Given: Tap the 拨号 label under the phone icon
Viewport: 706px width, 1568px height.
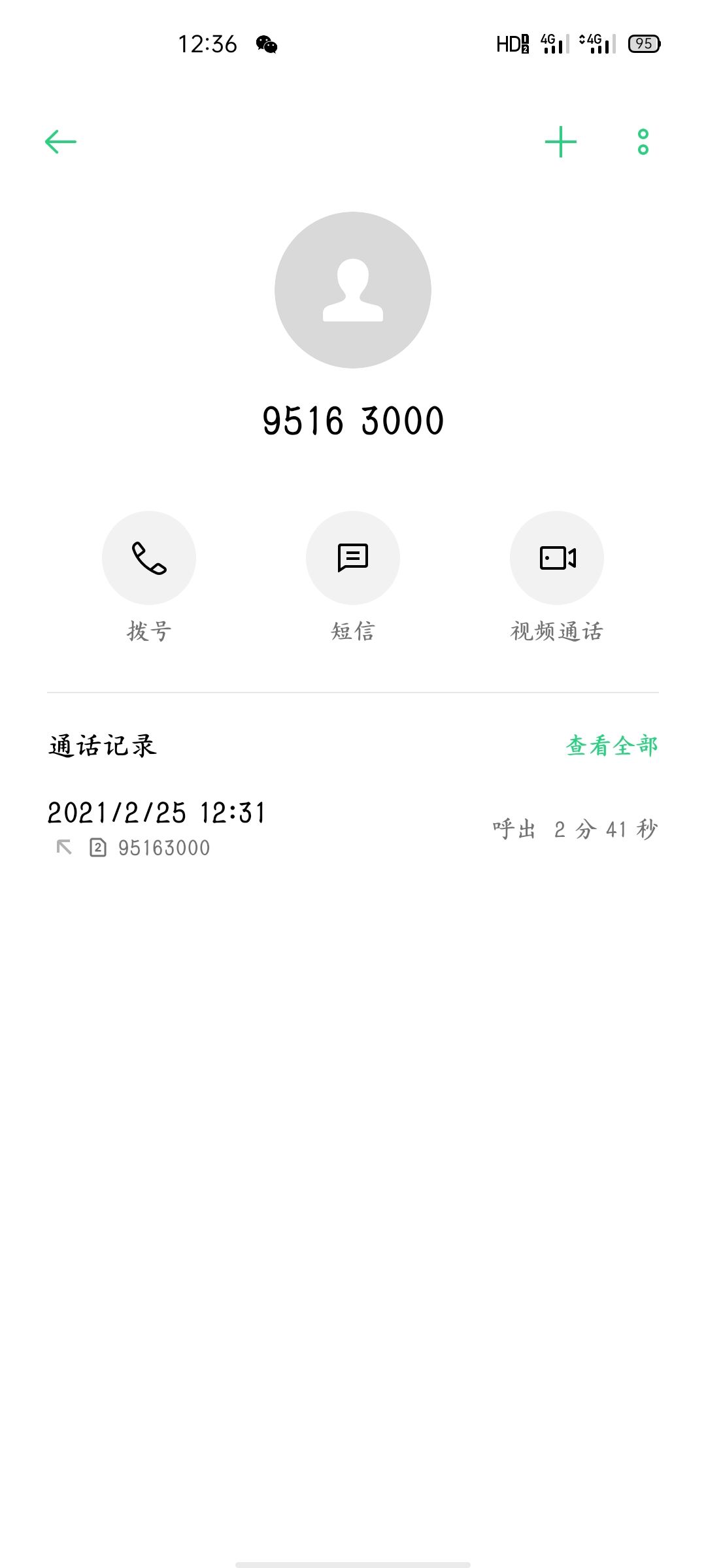Looking at the screenshot, I should pos(148,630).
